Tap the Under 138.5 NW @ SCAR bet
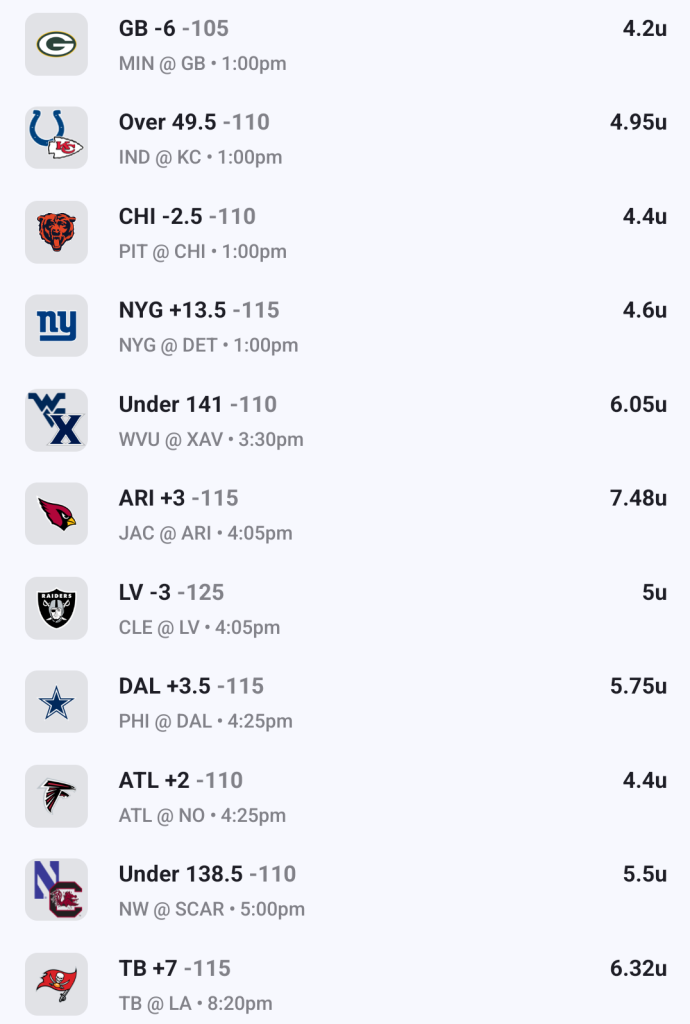The image size is (690, 1024). (x=345, y=891)
